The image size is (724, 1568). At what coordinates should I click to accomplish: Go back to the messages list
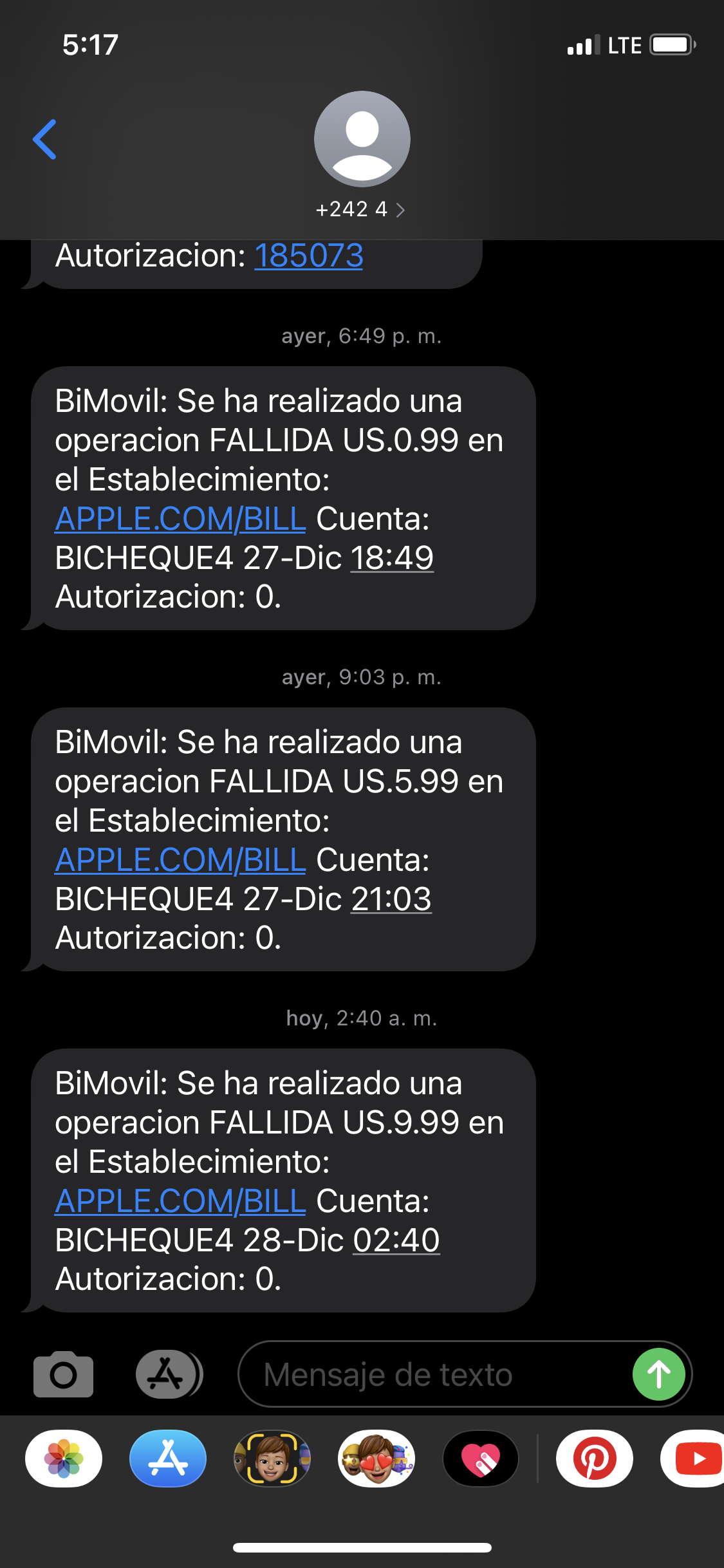(45, 139)
